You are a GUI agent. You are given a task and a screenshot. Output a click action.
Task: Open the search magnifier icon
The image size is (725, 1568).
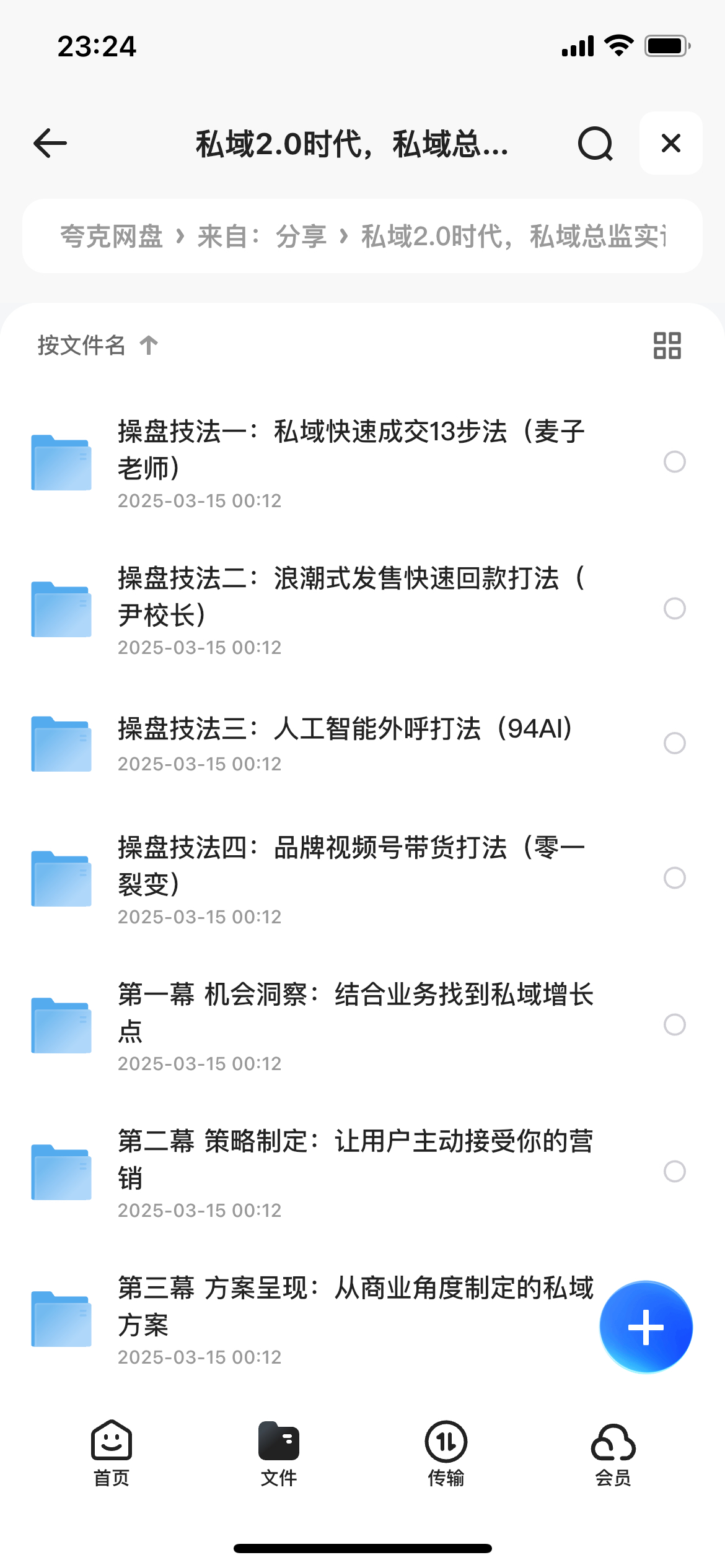tap(595, 144)
